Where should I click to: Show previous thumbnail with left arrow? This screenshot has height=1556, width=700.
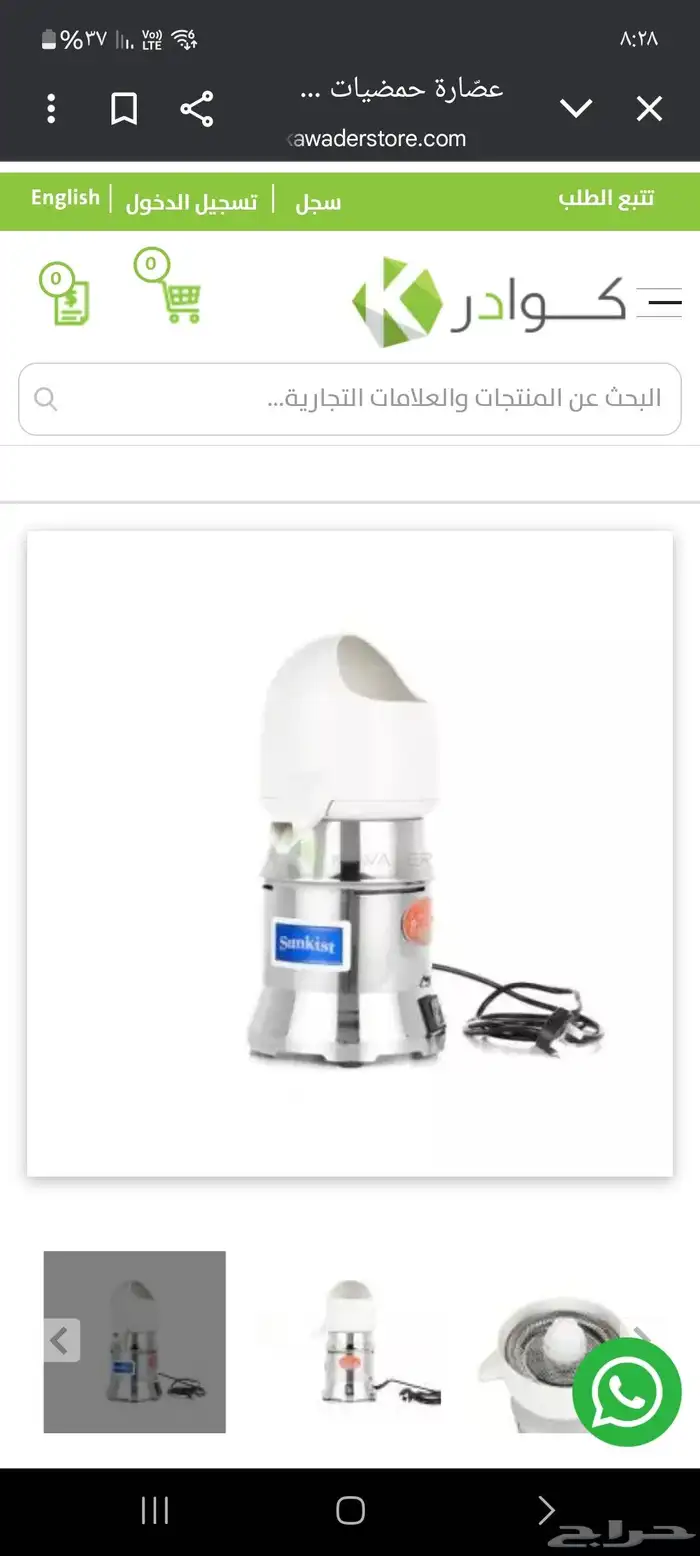(61, 1340)
